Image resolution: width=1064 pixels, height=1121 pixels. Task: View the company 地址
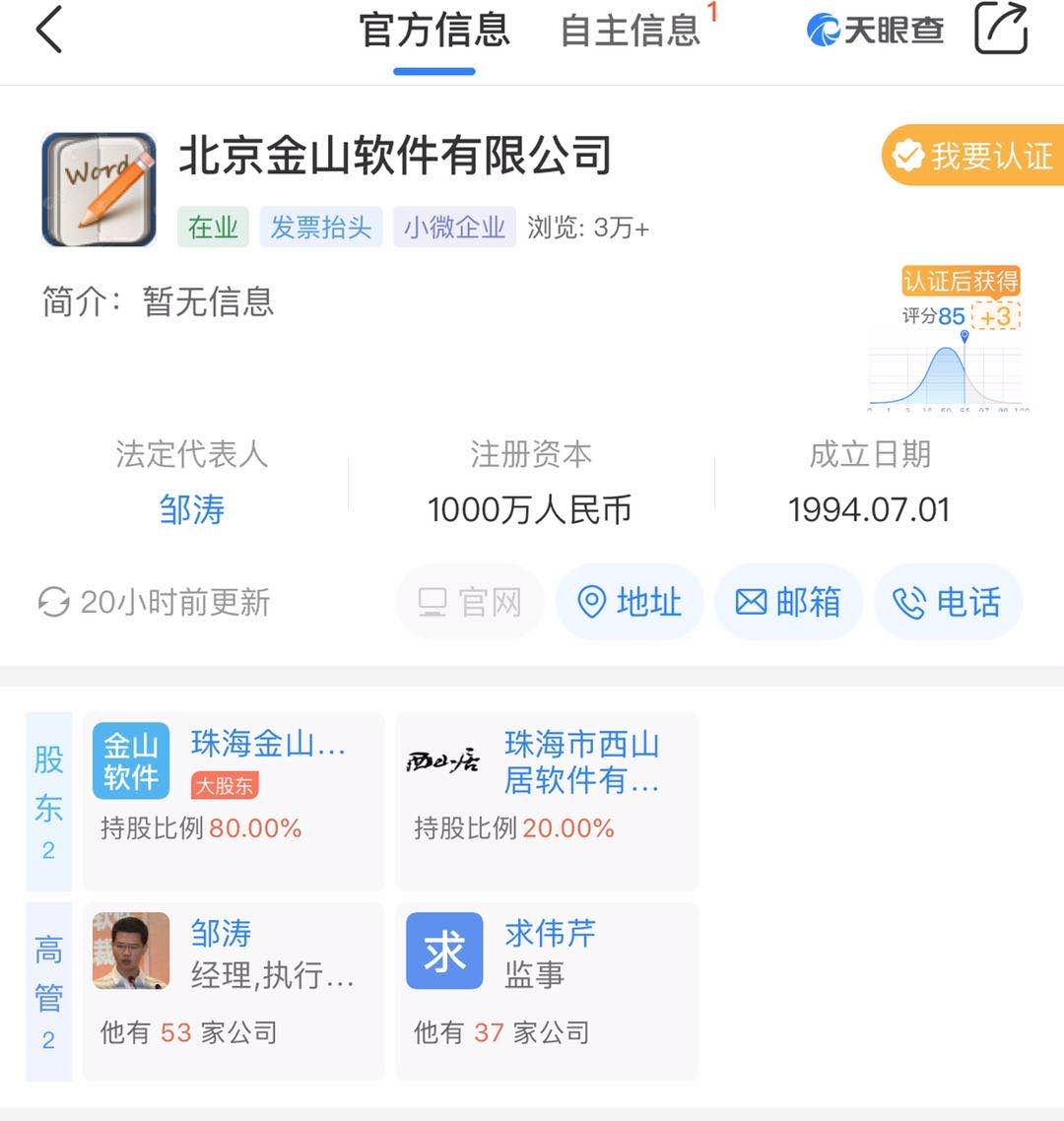pyautogui.click(x=630, y=602)
